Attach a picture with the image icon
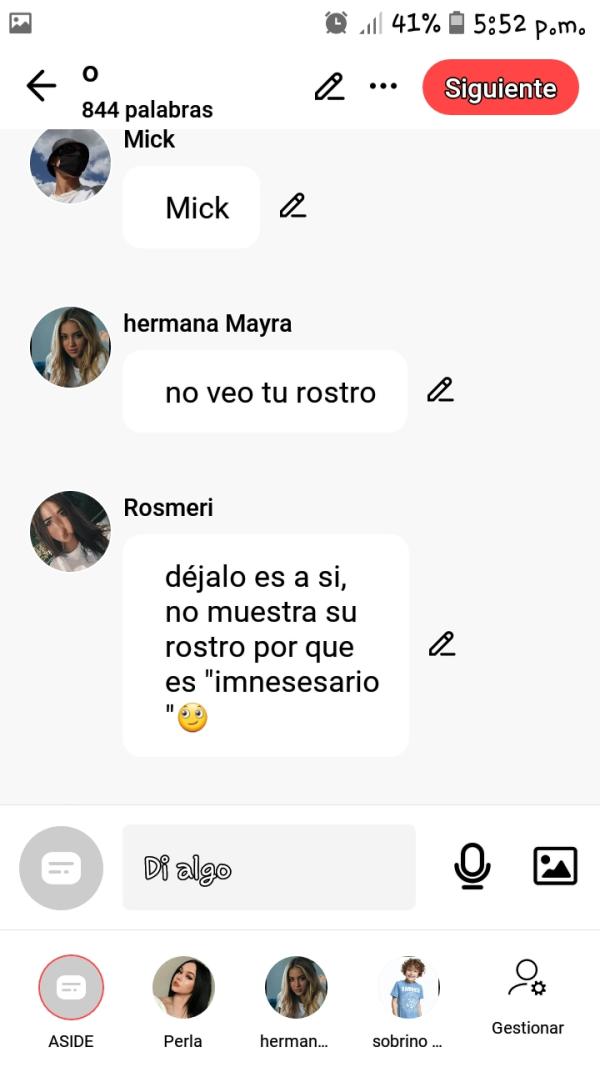This screenshot has height=1067, width=600. 555,866
